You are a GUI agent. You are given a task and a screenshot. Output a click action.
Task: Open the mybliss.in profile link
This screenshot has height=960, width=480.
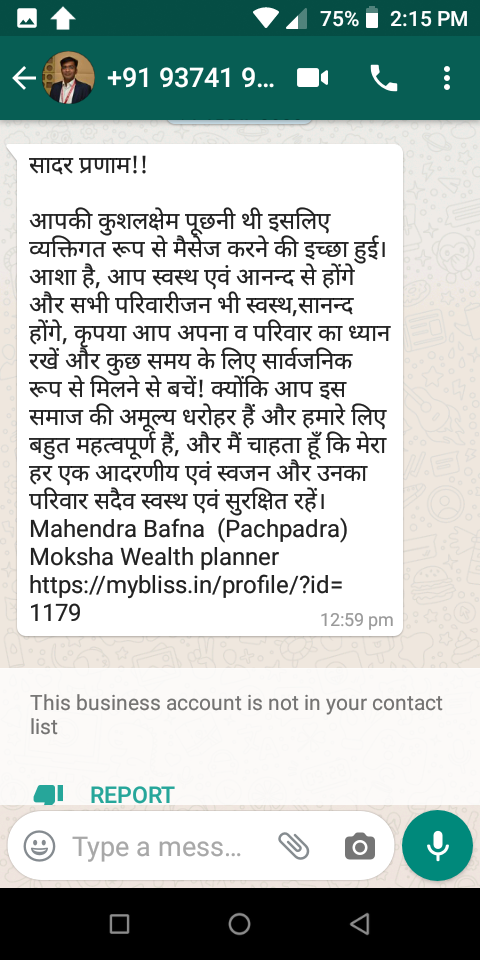[x=186, y=598]
